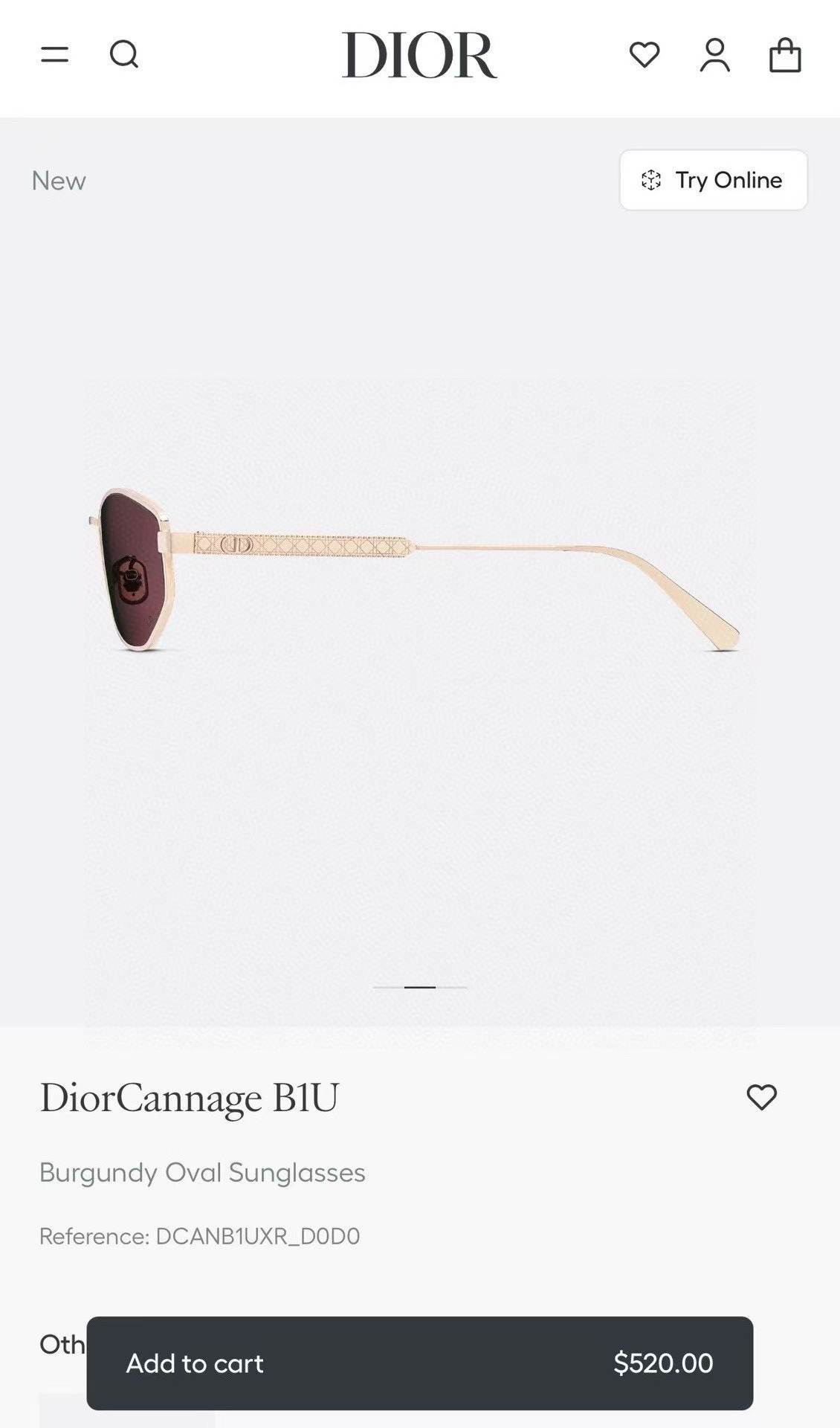Viewport: 840px width, 1428px height.
Task: Open the shopping bag
Action: 785,55
